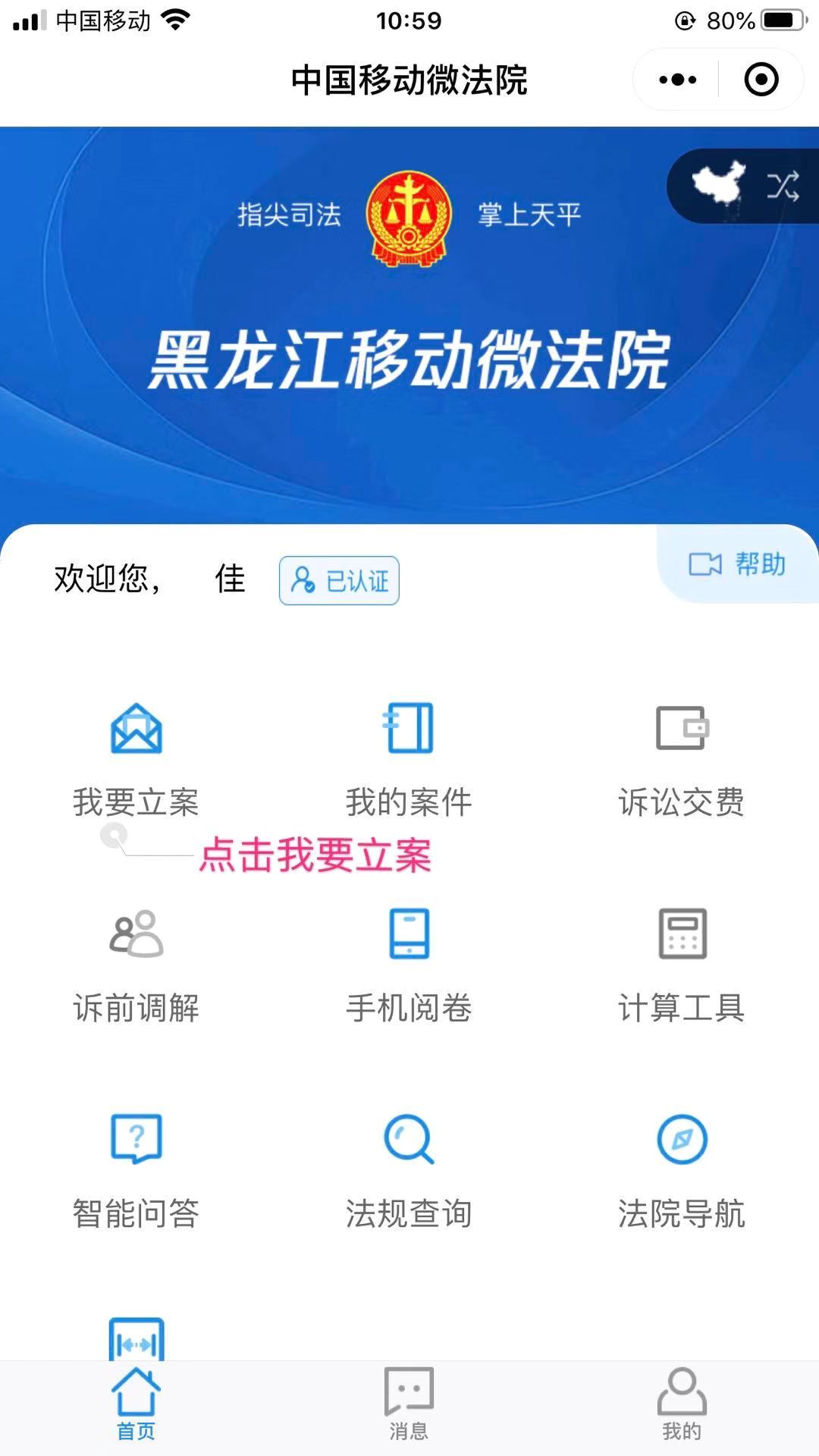Image resolution: width=819 pixels, height=1456 pixels.
Task: Close the mini program via circle button
Action: pos(761,80)
